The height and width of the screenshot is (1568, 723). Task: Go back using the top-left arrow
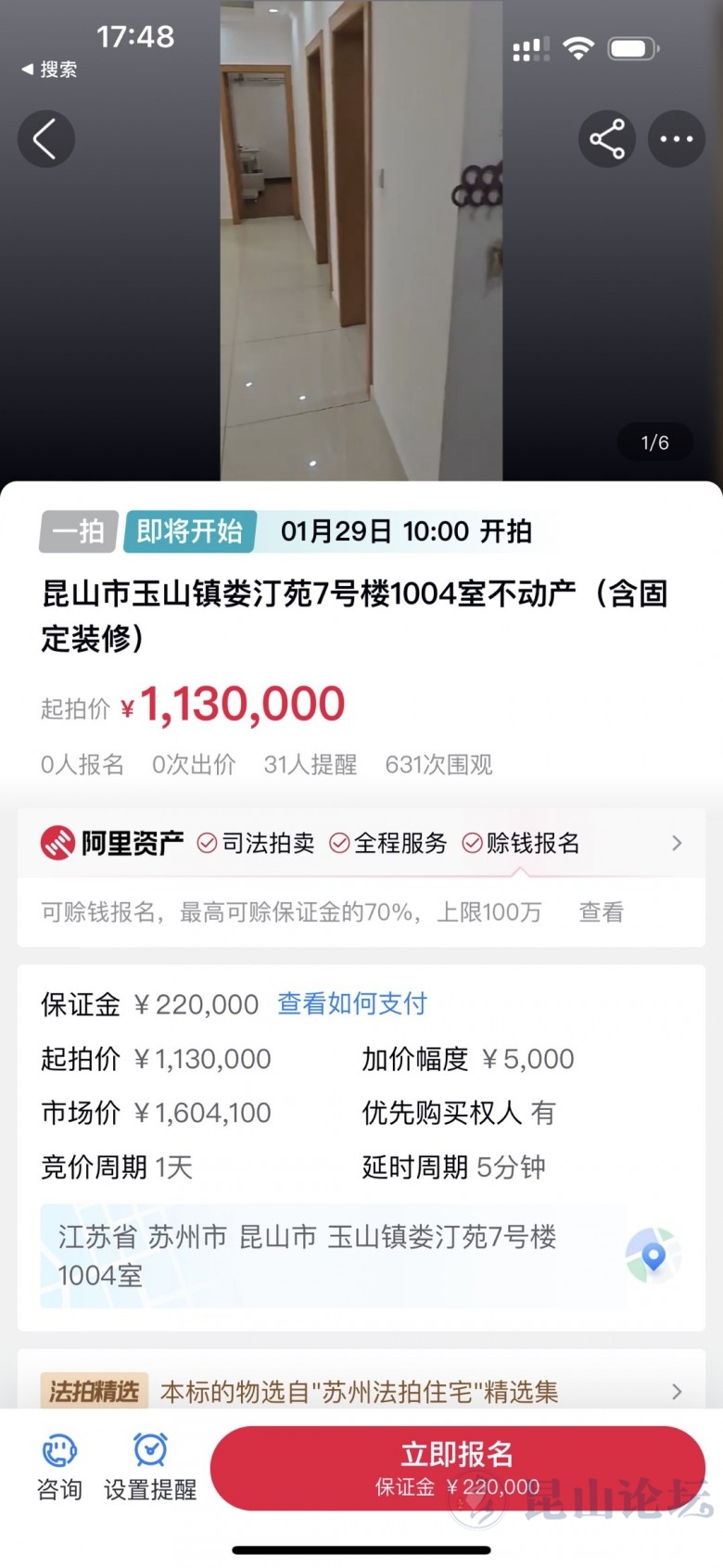point(45,139)
